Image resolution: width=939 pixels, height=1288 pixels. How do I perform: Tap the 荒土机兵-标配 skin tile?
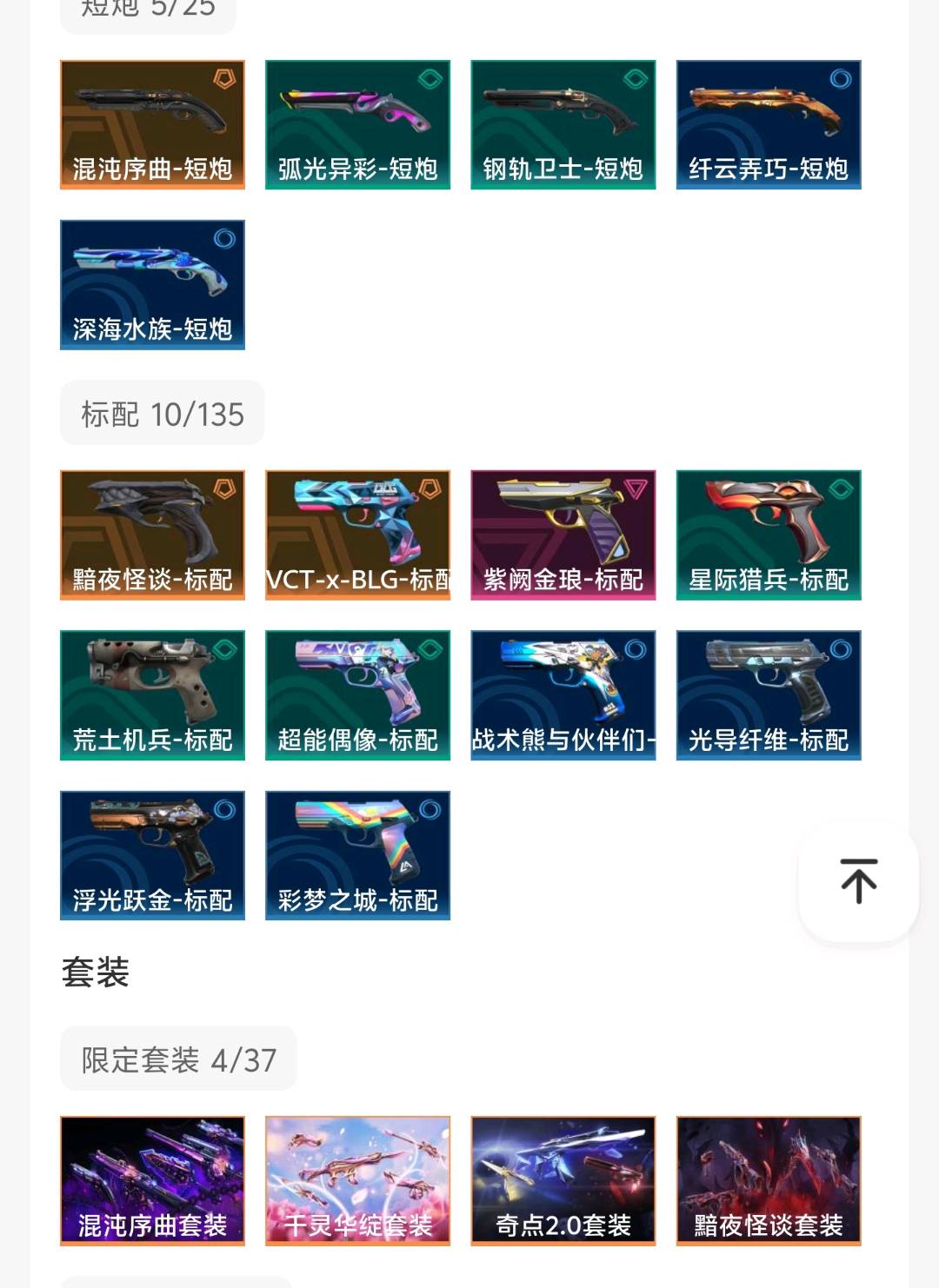[x=152, y=694]
